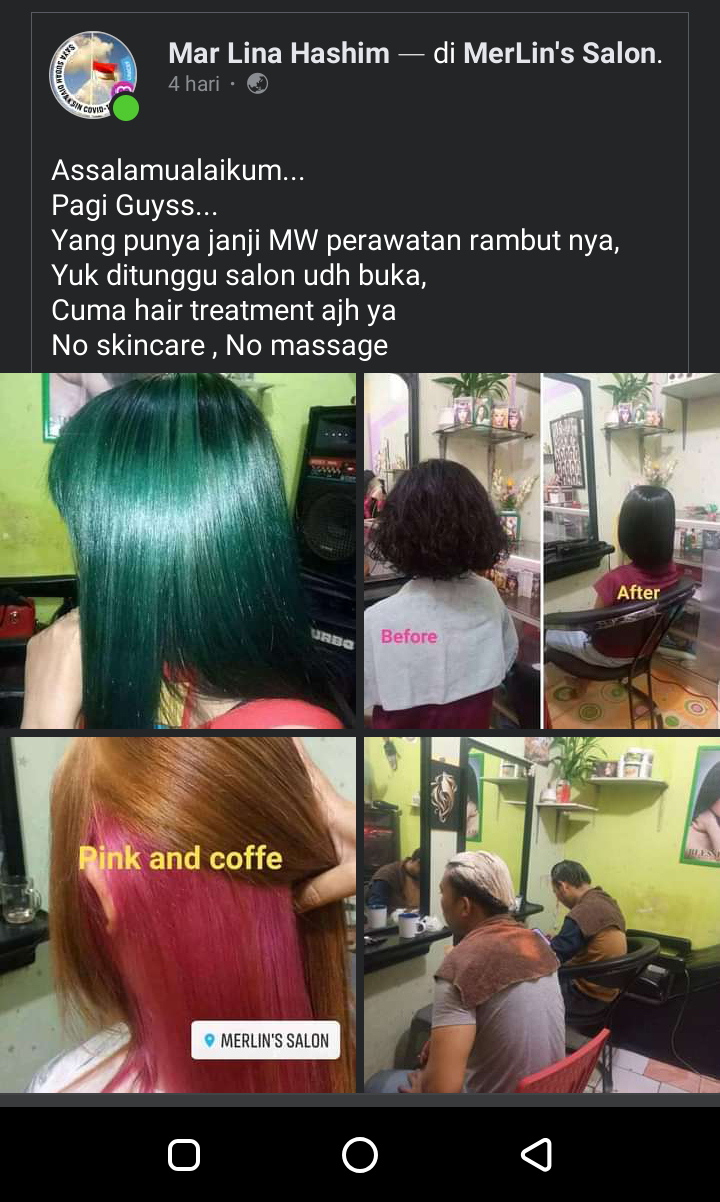Open the recent apps view
This screenshot has width=720, height=1202.
tap(184, 1155)
